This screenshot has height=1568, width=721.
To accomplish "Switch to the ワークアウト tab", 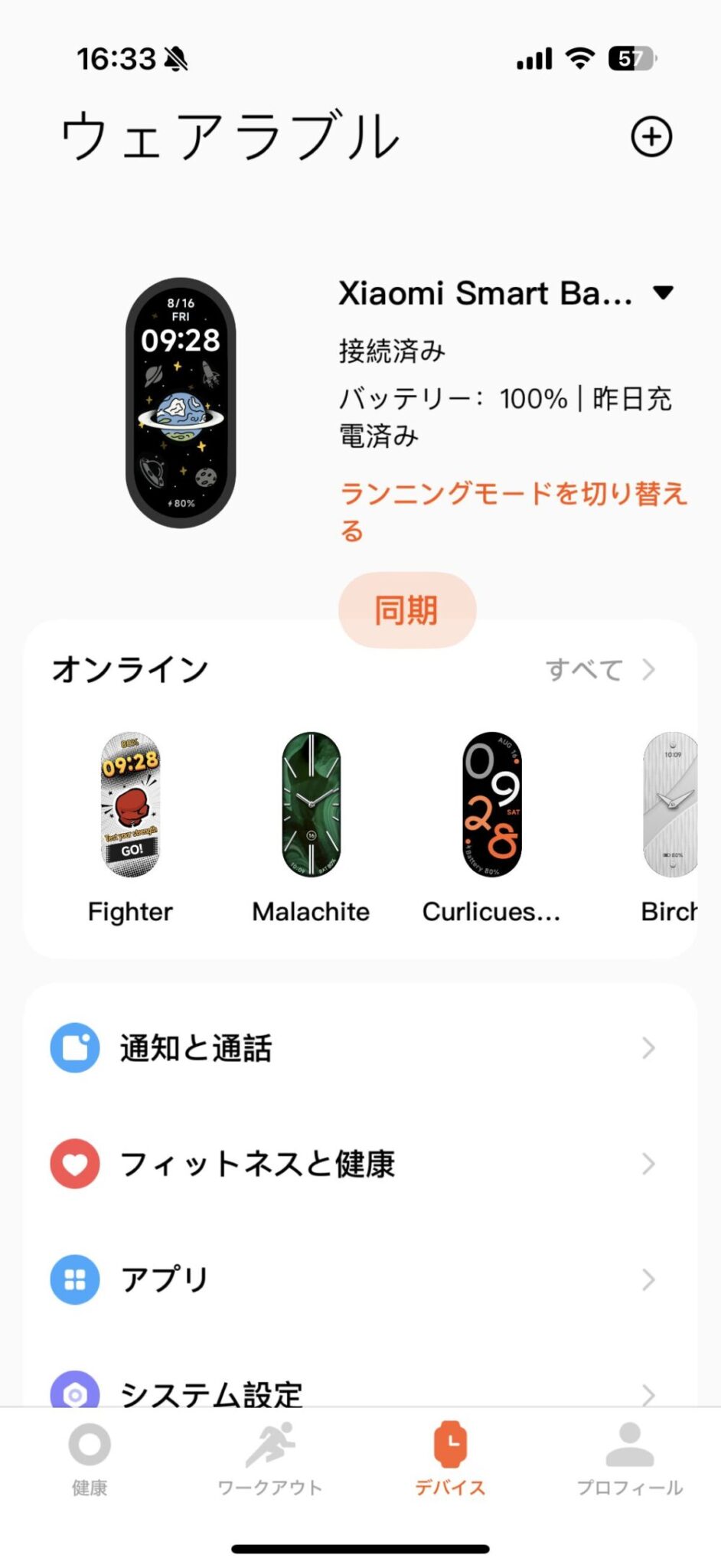I will [269, 1459].
